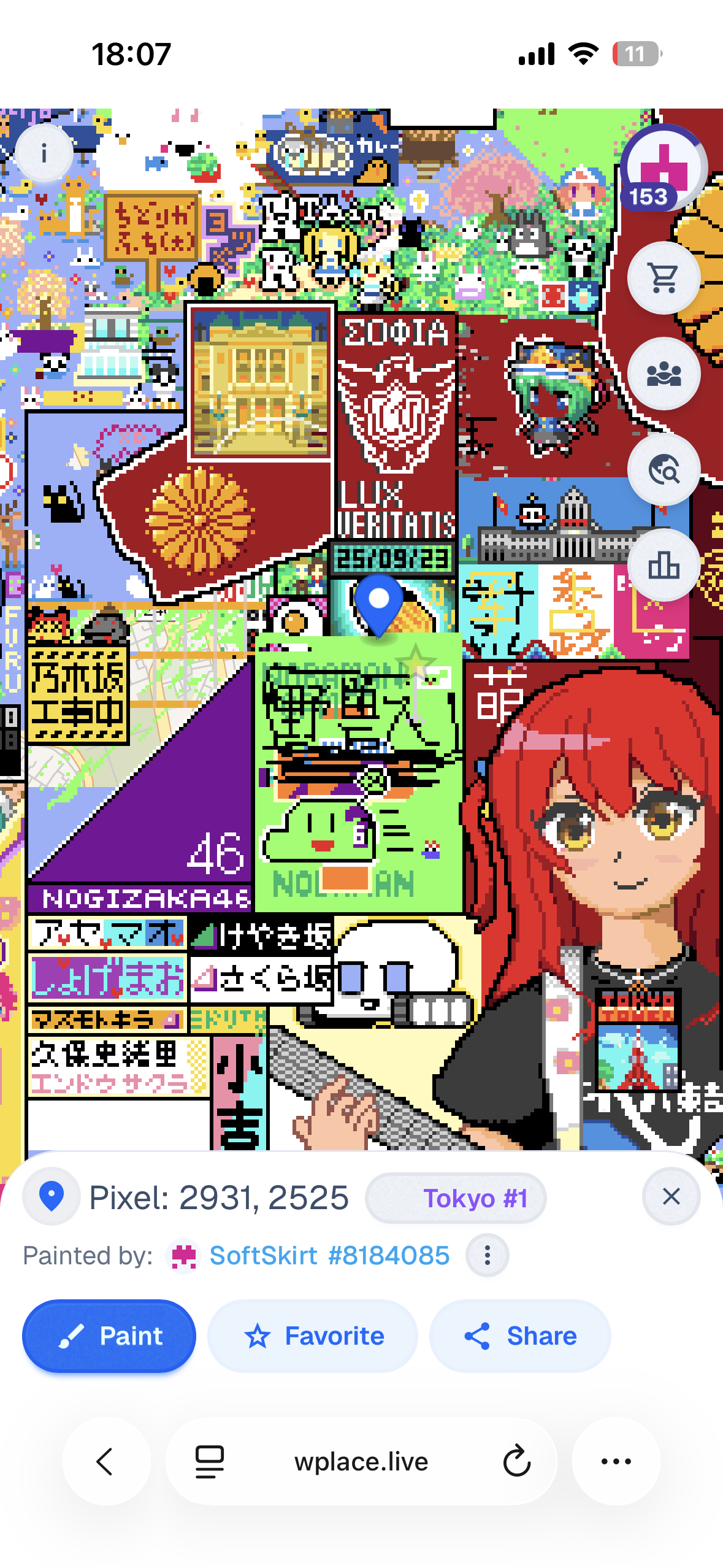Tap the wplace.live address bar
723x1568 pixels.
(x=361, y=1461)
